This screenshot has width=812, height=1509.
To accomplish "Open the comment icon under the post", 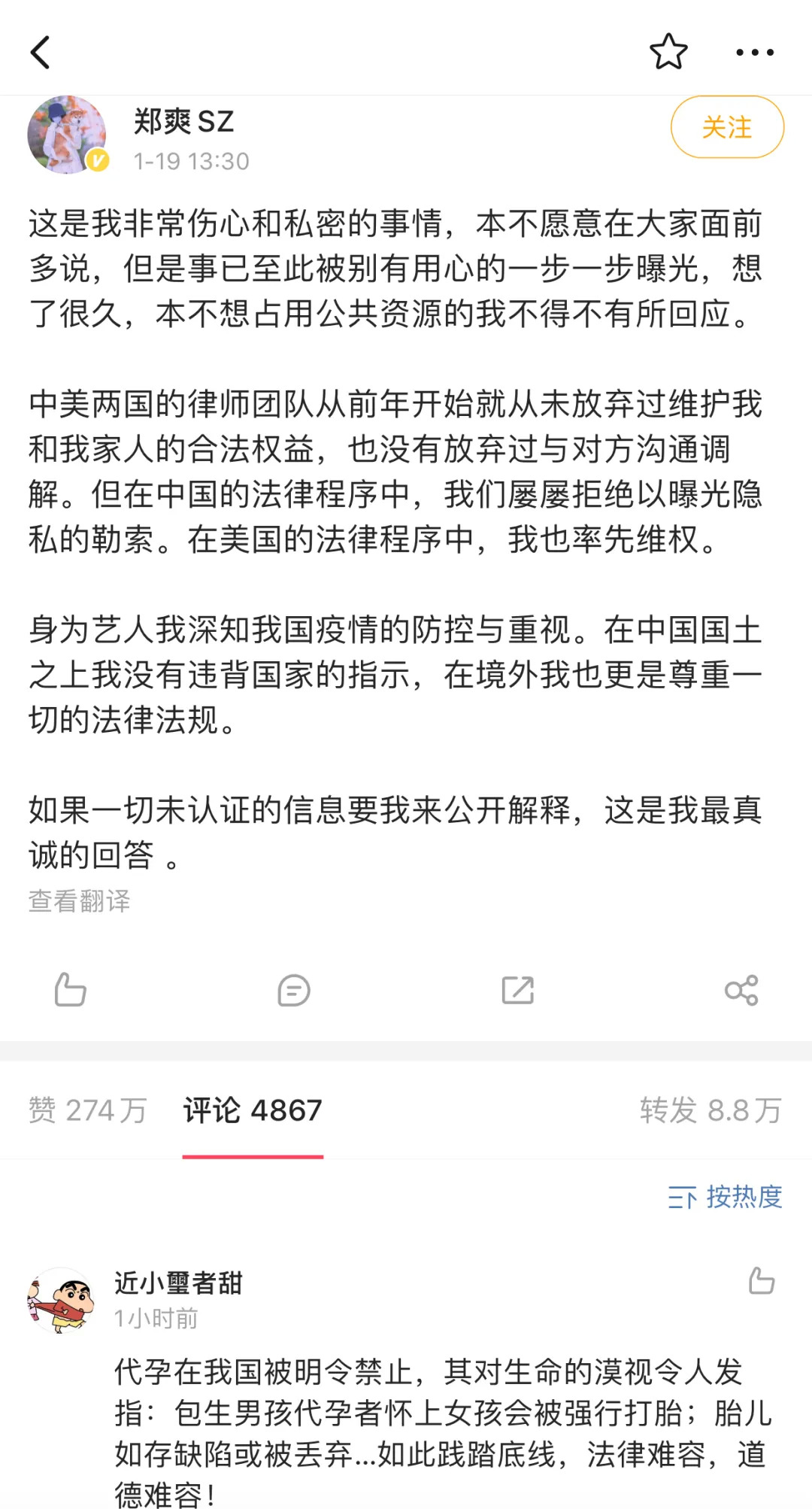I will pyautogui.click(x=293, y=990).
